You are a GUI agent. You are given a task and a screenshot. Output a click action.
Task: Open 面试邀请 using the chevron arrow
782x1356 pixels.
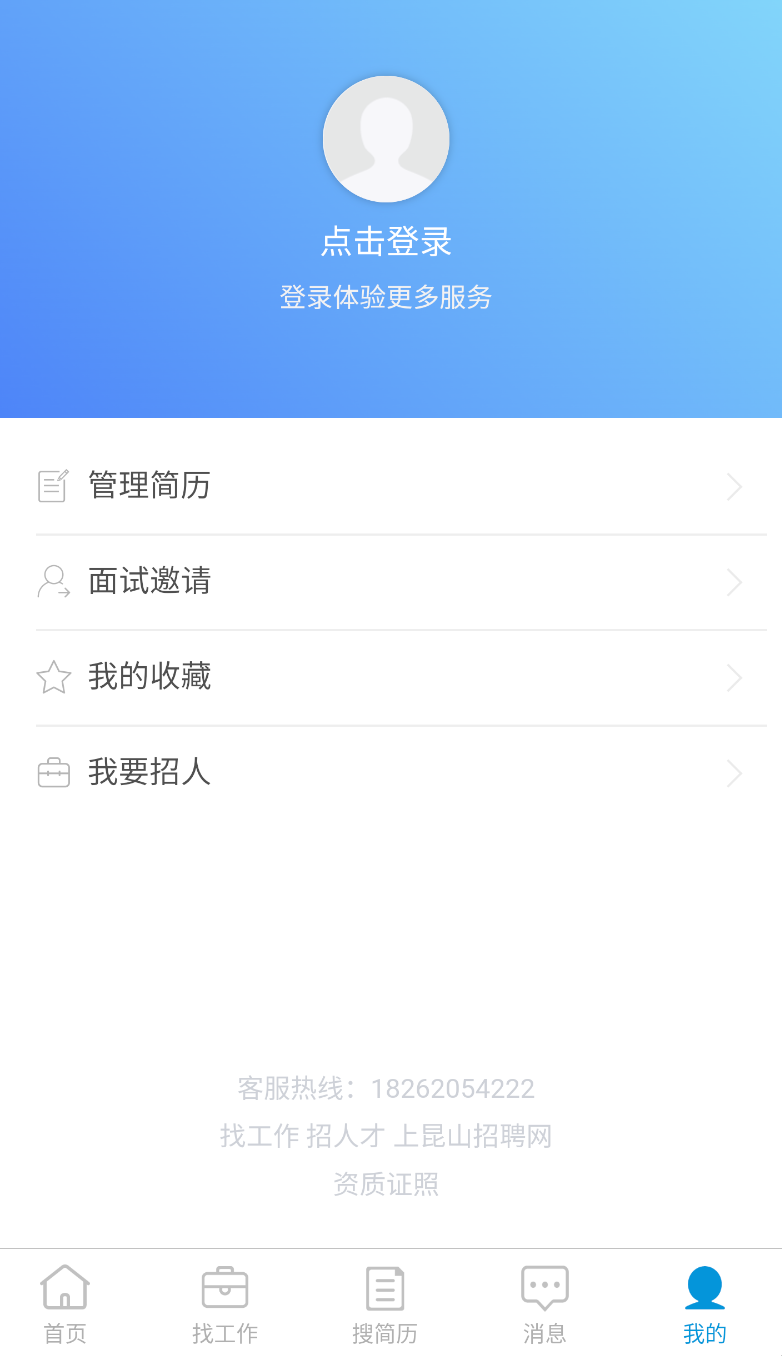[734, 581]
